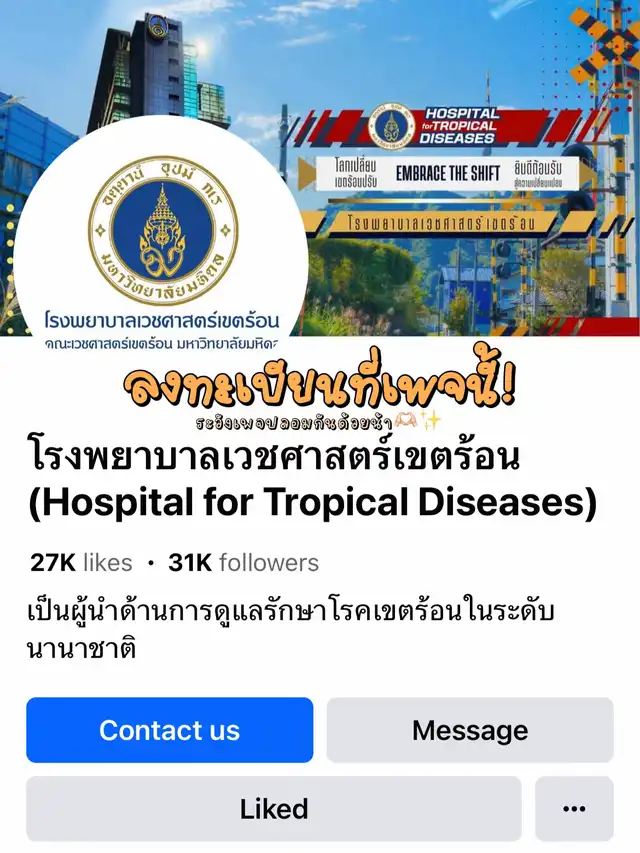This screenshot has height=853, width=640.
Task: Tap the Contact us button
Action: click(x=169, y=730)
